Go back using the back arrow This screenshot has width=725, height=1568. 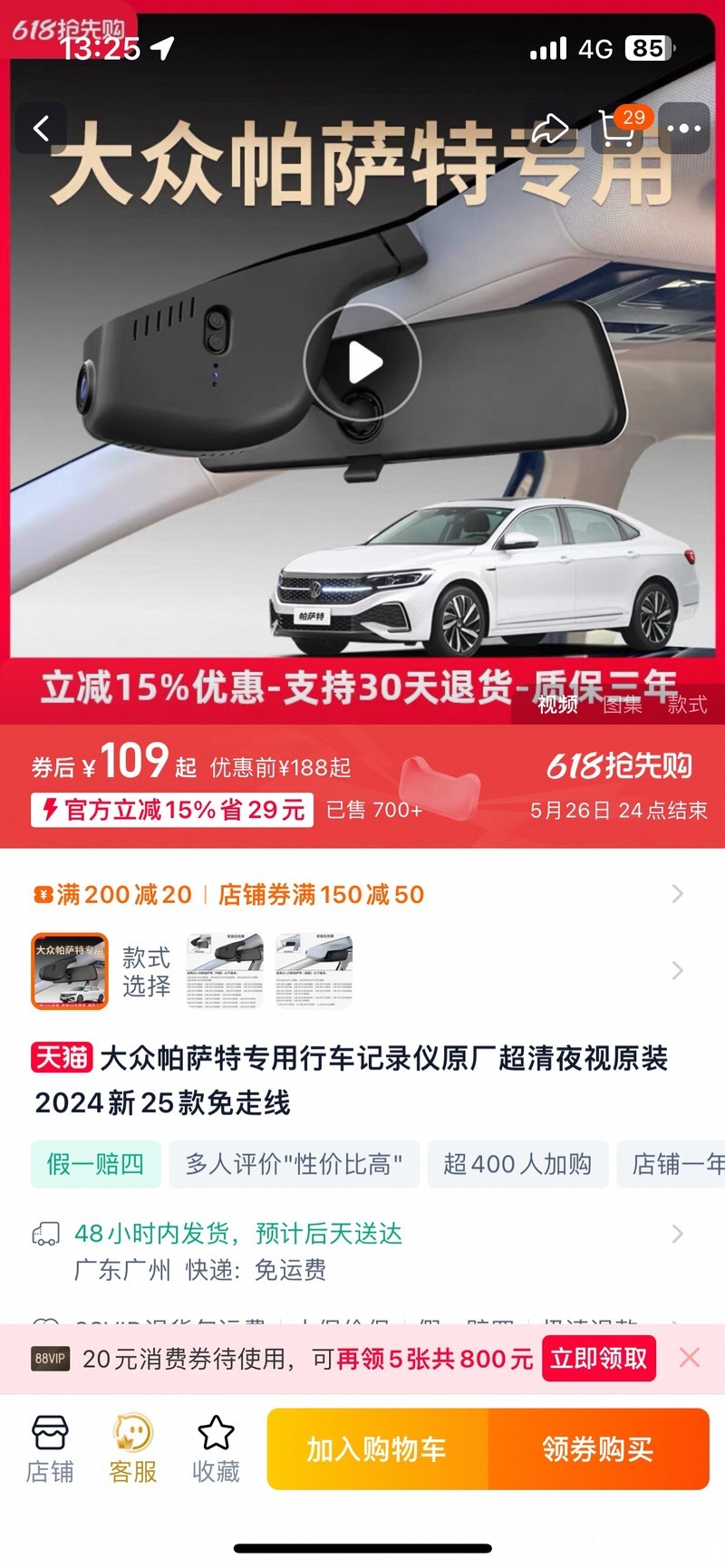pyautogui.click(x=41, y=129)
